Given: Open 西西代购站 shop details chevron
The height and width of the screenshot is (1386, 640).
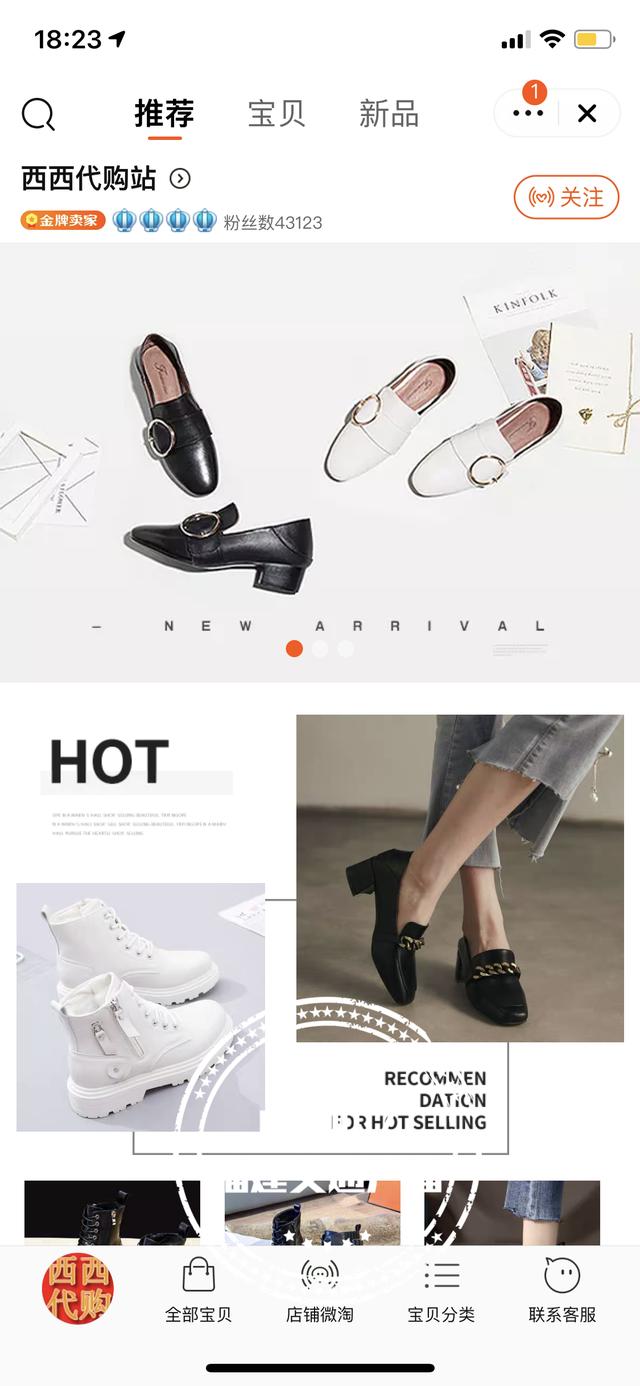Looking at the screenshot, I should click(x=180, y=179).
